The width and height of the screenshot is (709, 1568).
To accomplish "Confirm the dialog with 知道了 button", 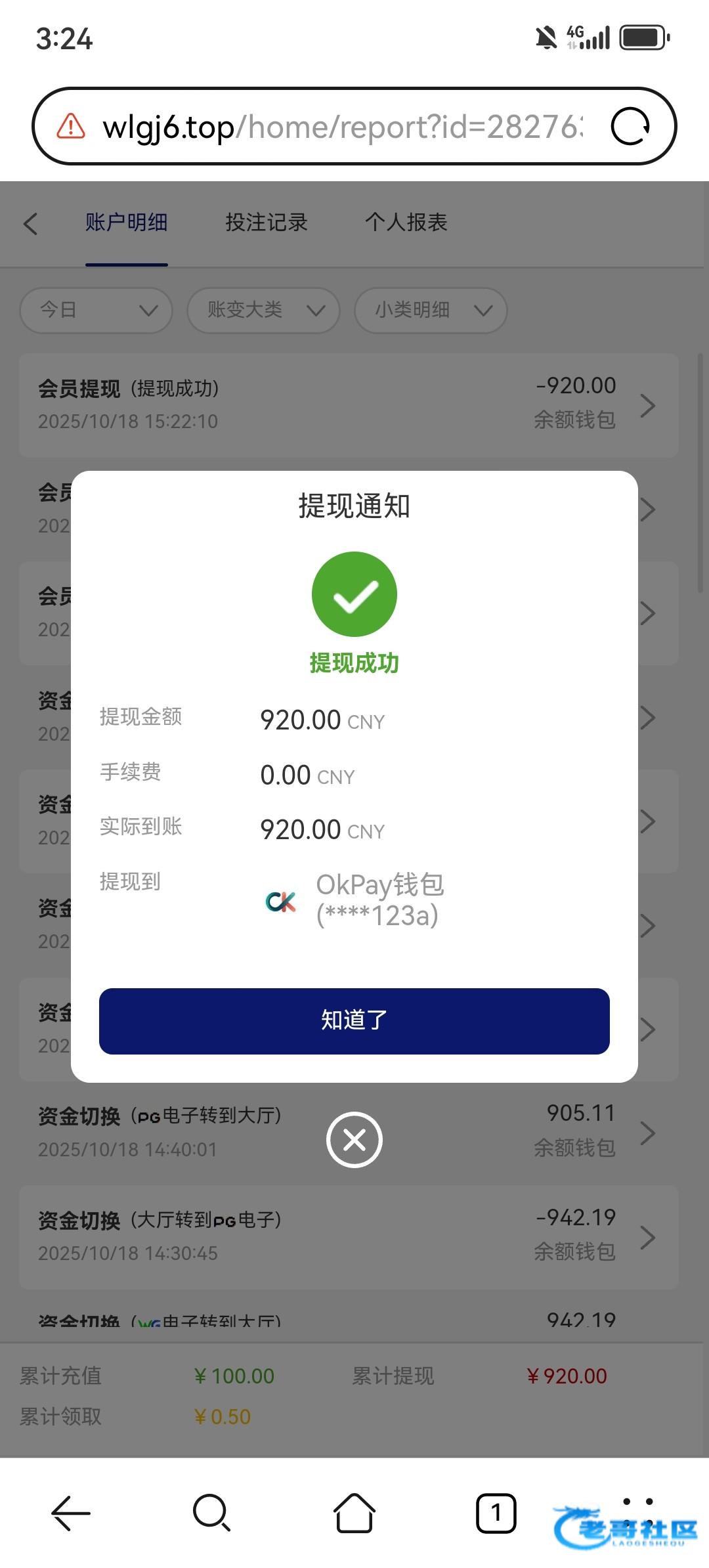I will pyautogui.click(x=354, y=1021).
